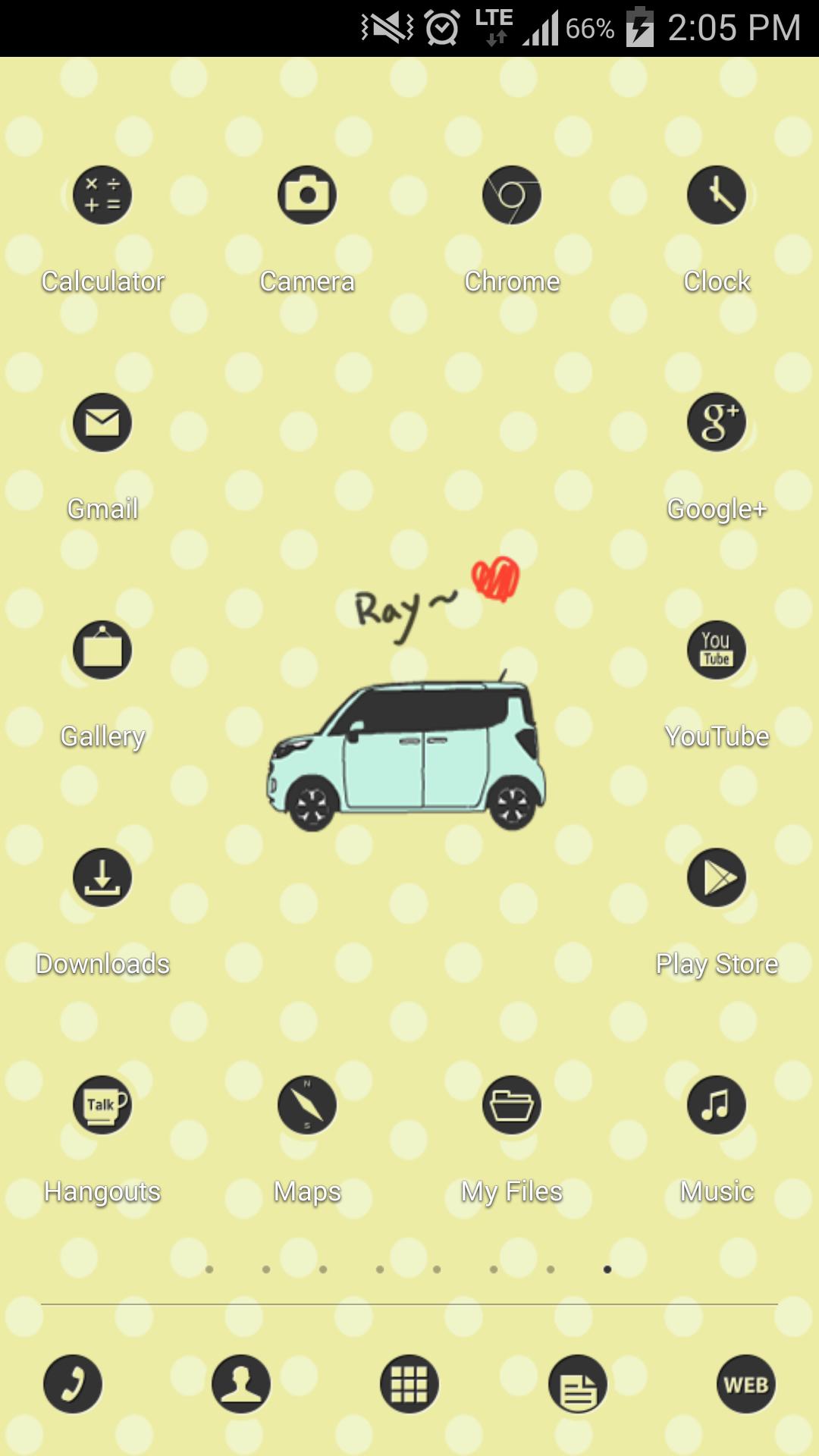The image size is (819, 1456).
Task: Open the phone dialer in the dock
Action: tap(73, 1384)
